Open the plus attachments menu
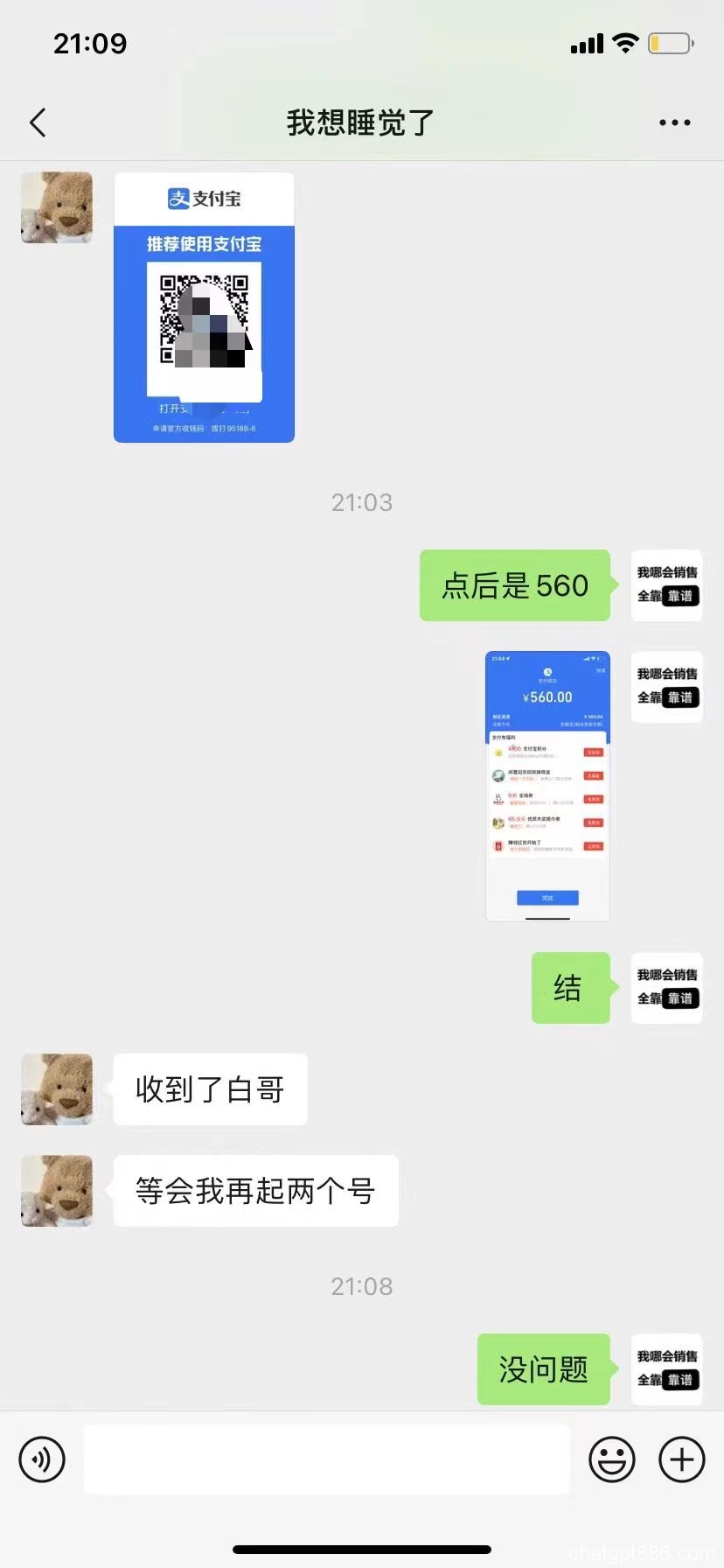Screen dimensions: 724x1568 [682, 1459]
